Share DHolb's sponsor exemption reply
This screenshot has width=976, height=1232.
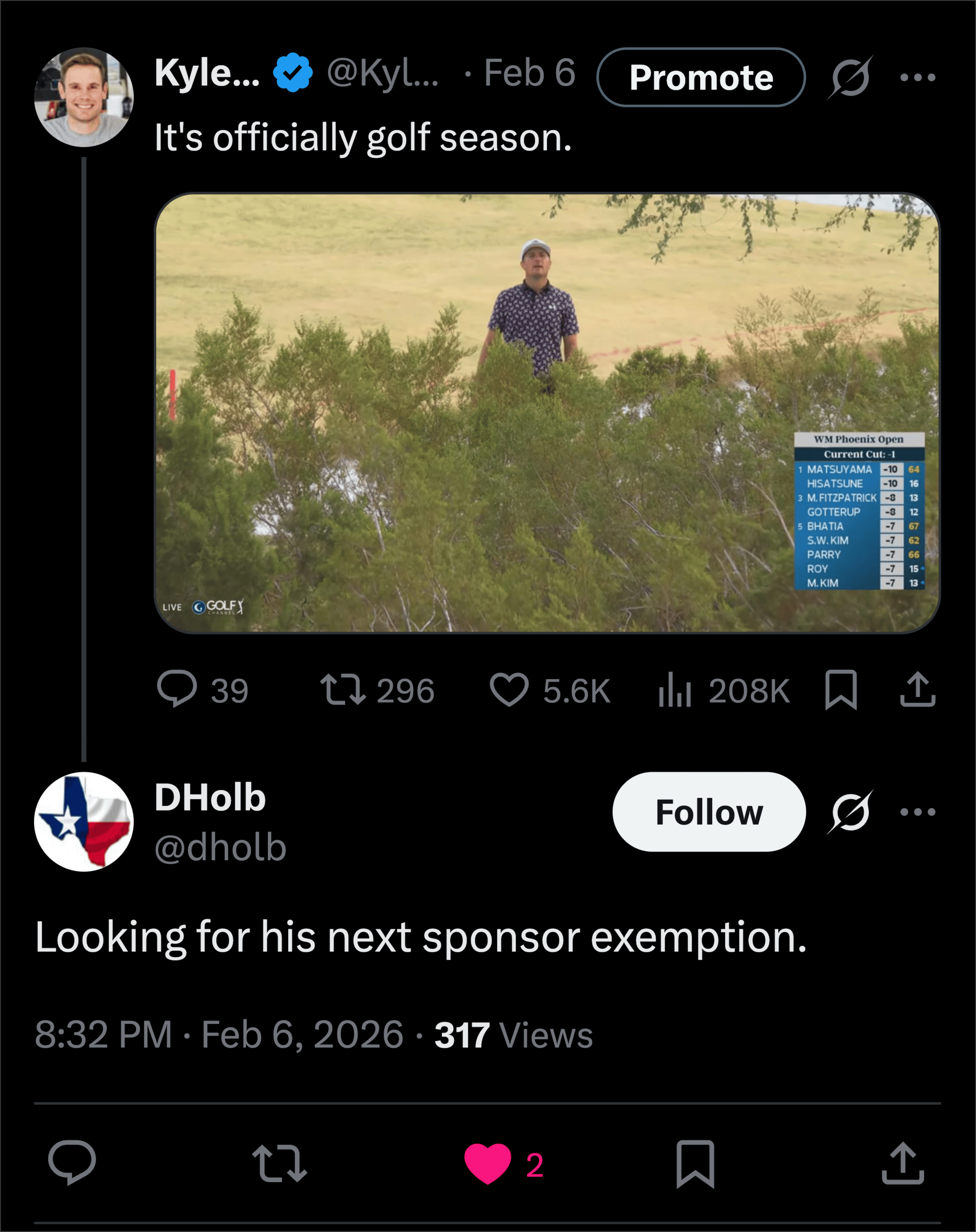tap(902, 1162)
